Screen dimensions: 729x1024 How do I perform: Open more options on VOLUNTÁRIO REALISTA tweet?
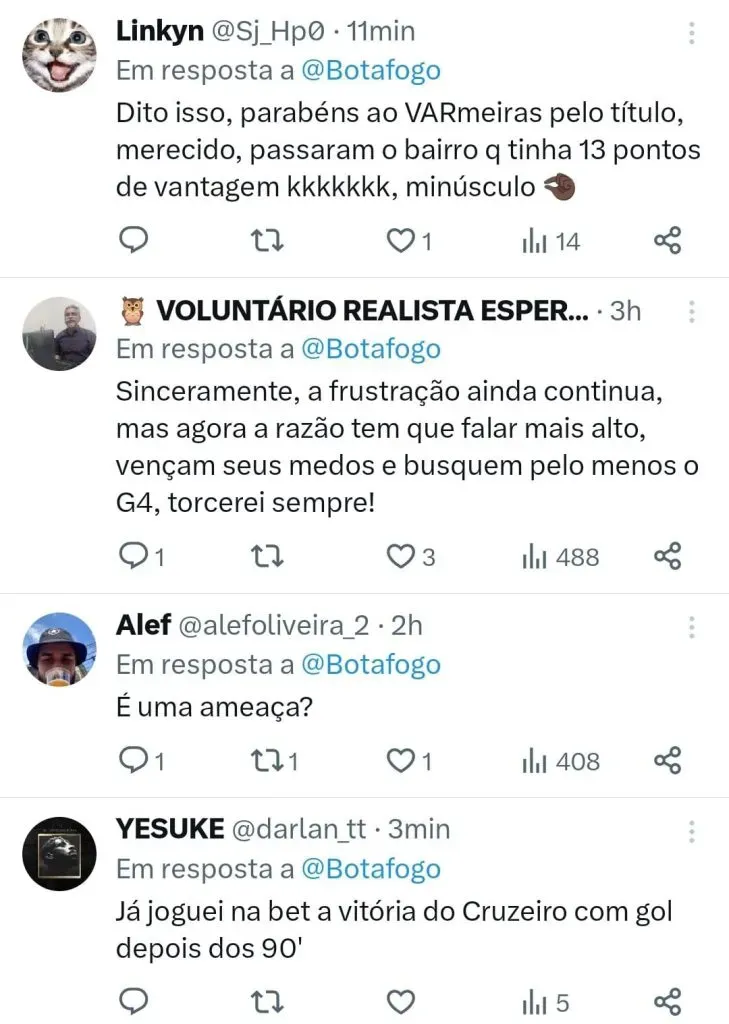point(692,312)
